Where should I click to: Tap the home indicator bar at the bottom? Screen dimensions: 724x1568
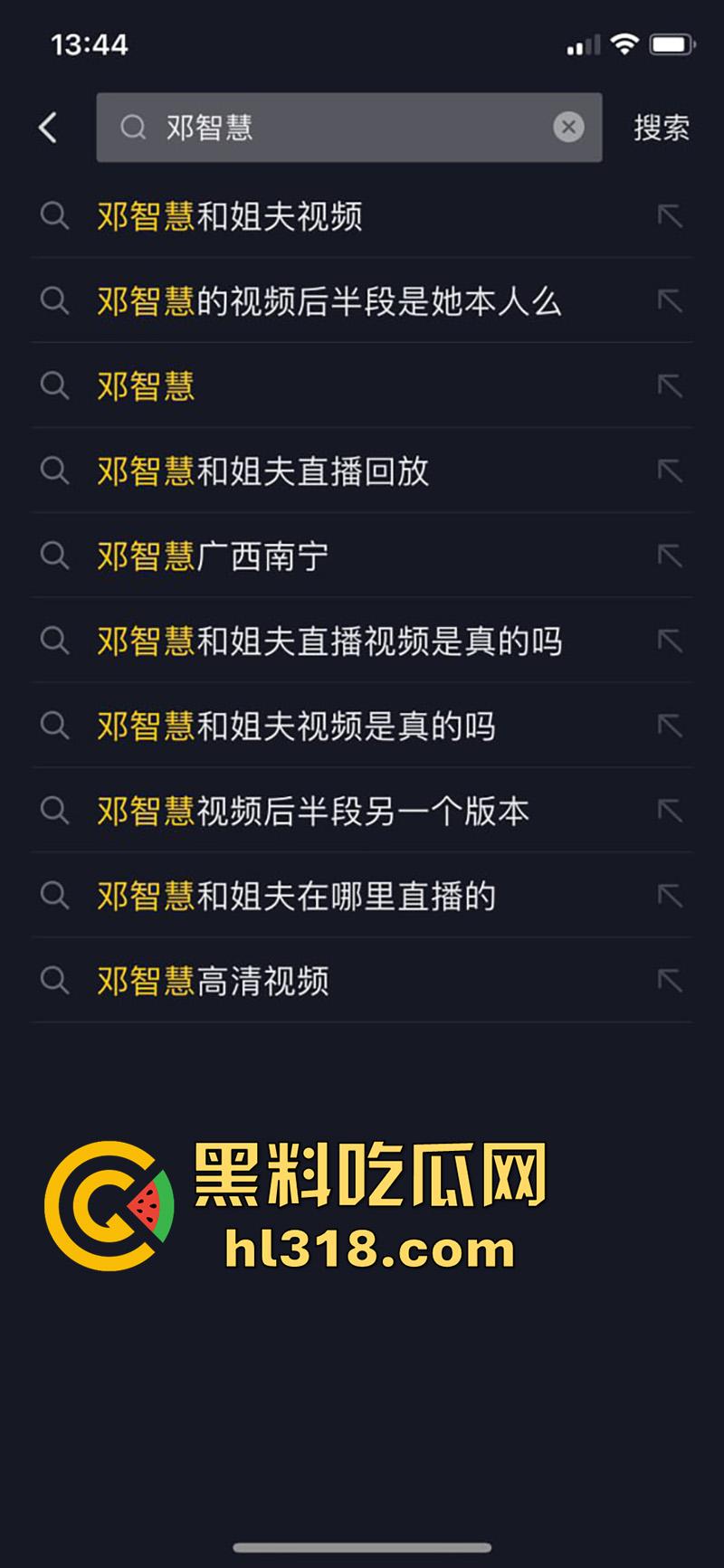tap(362, 1544)
